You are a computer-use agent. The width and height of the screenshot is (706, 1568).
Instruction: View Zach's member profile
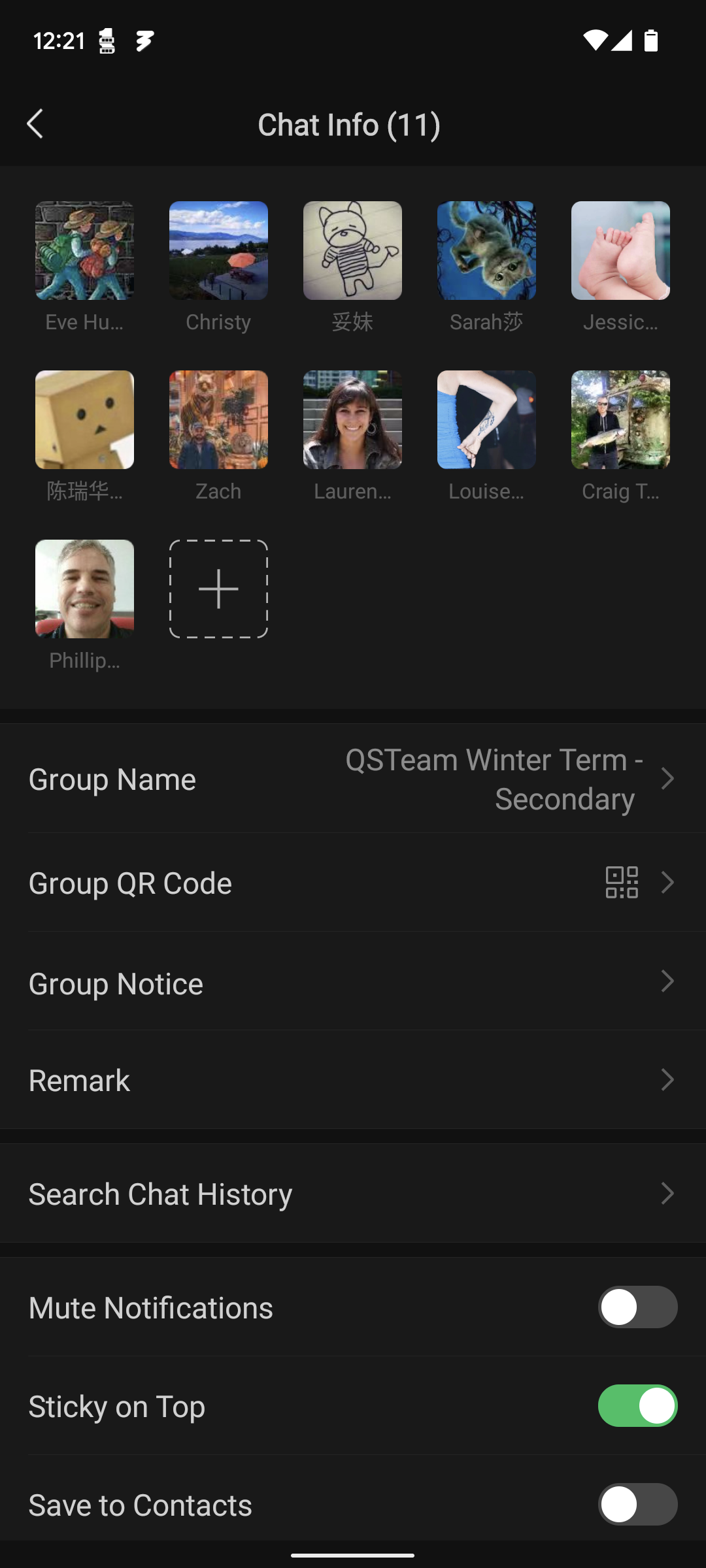218,419
